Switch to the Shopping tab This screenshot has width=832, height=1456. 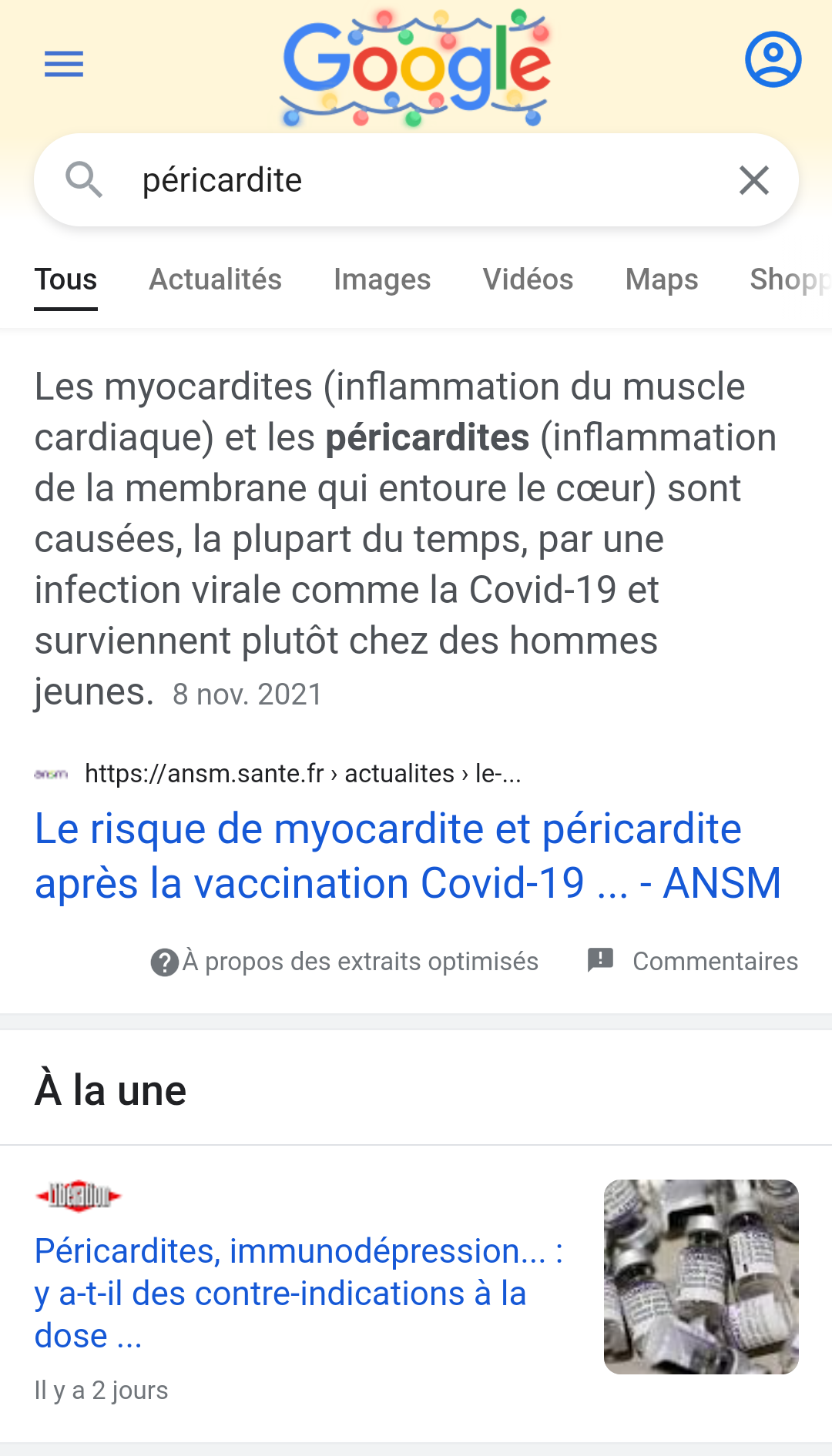pyautogui.click(x=790, y=279)
